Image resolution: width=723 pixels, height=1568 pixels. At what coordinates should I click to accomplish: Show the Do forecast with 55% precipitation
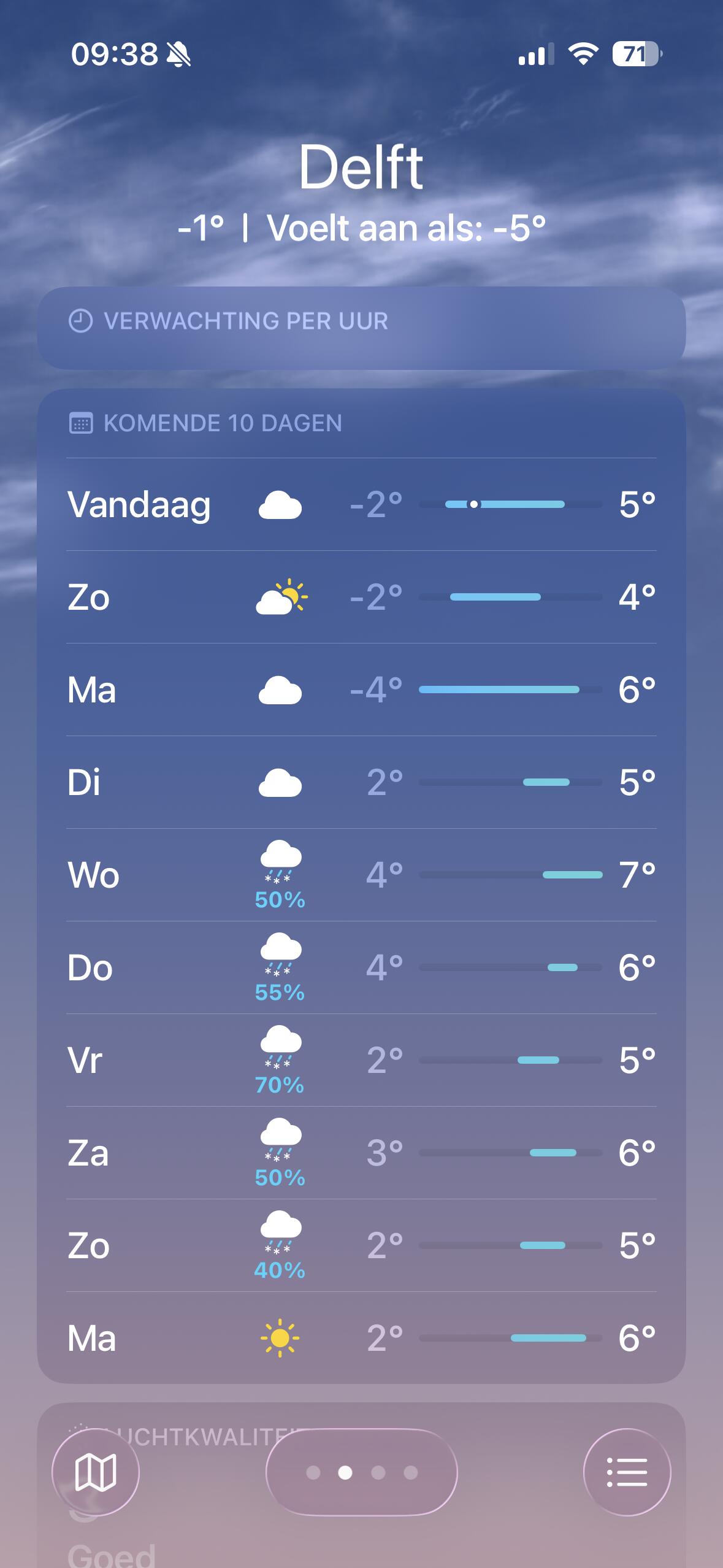pyautogui.click(x=361, y=967)
